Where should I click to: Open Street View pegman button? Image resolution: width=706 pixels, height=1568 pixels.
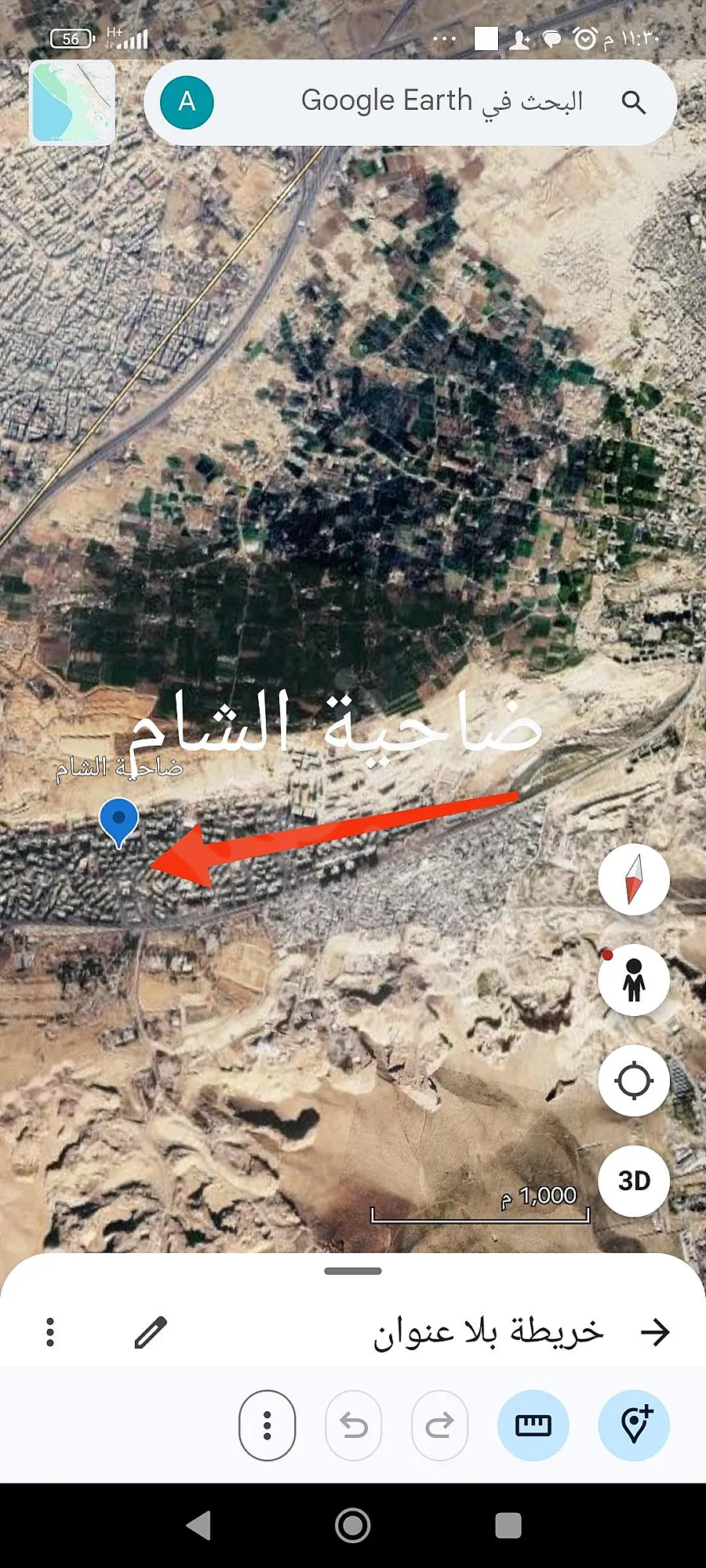click(x=634, y=980)
